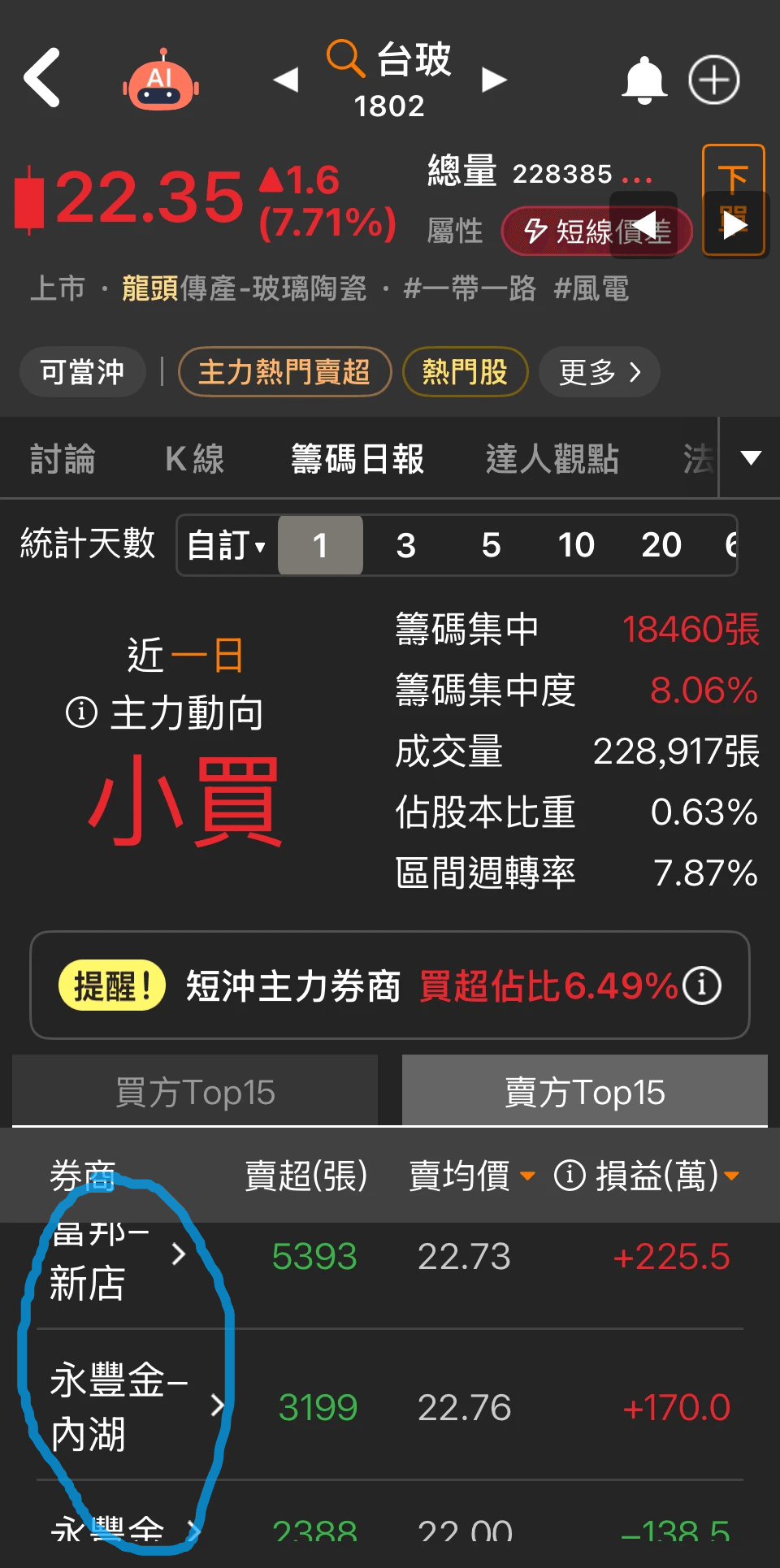Select 20 days statistics
Image resolution: width=780 pixels, height=1568 pixels.
click(661, 545)
